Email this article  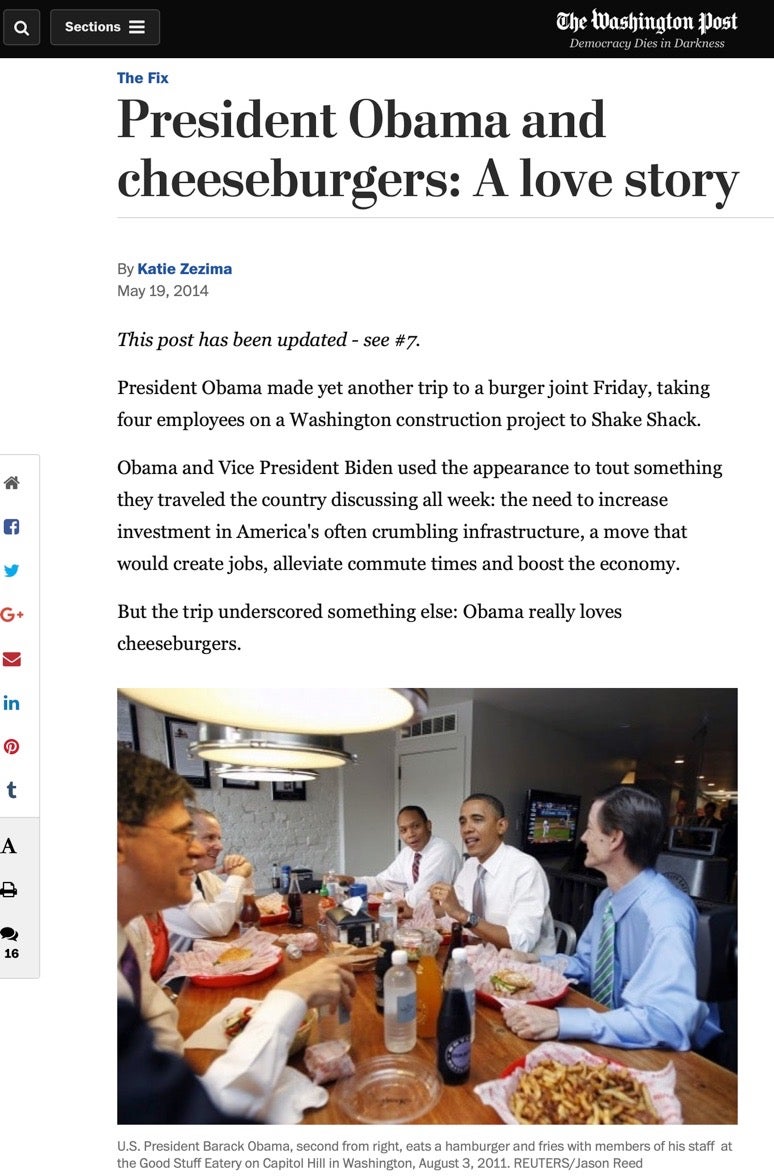pyautogui.click(x=12, y=659)
